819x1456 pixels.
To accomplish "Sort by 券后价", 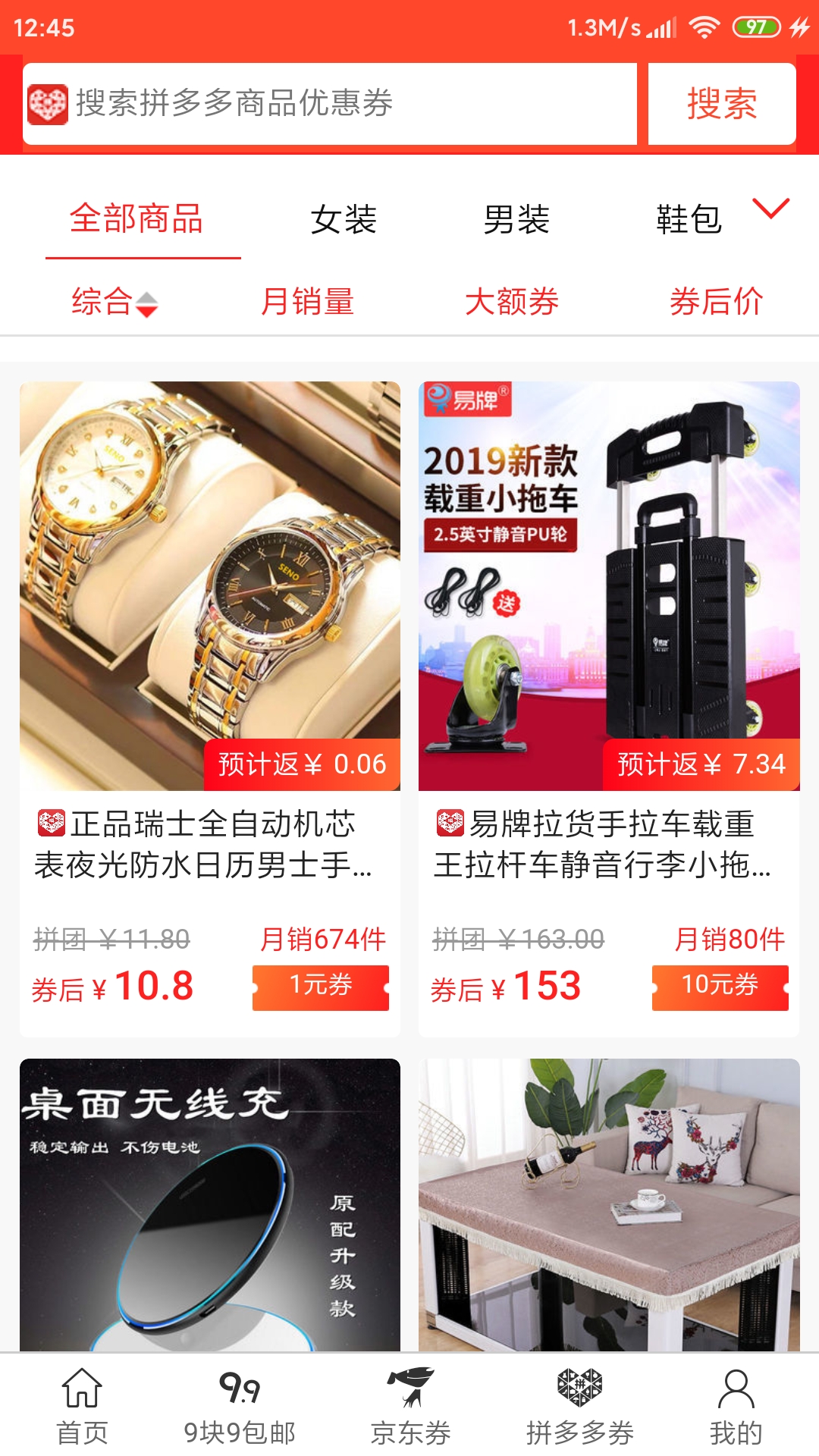I will pos(716,302).
